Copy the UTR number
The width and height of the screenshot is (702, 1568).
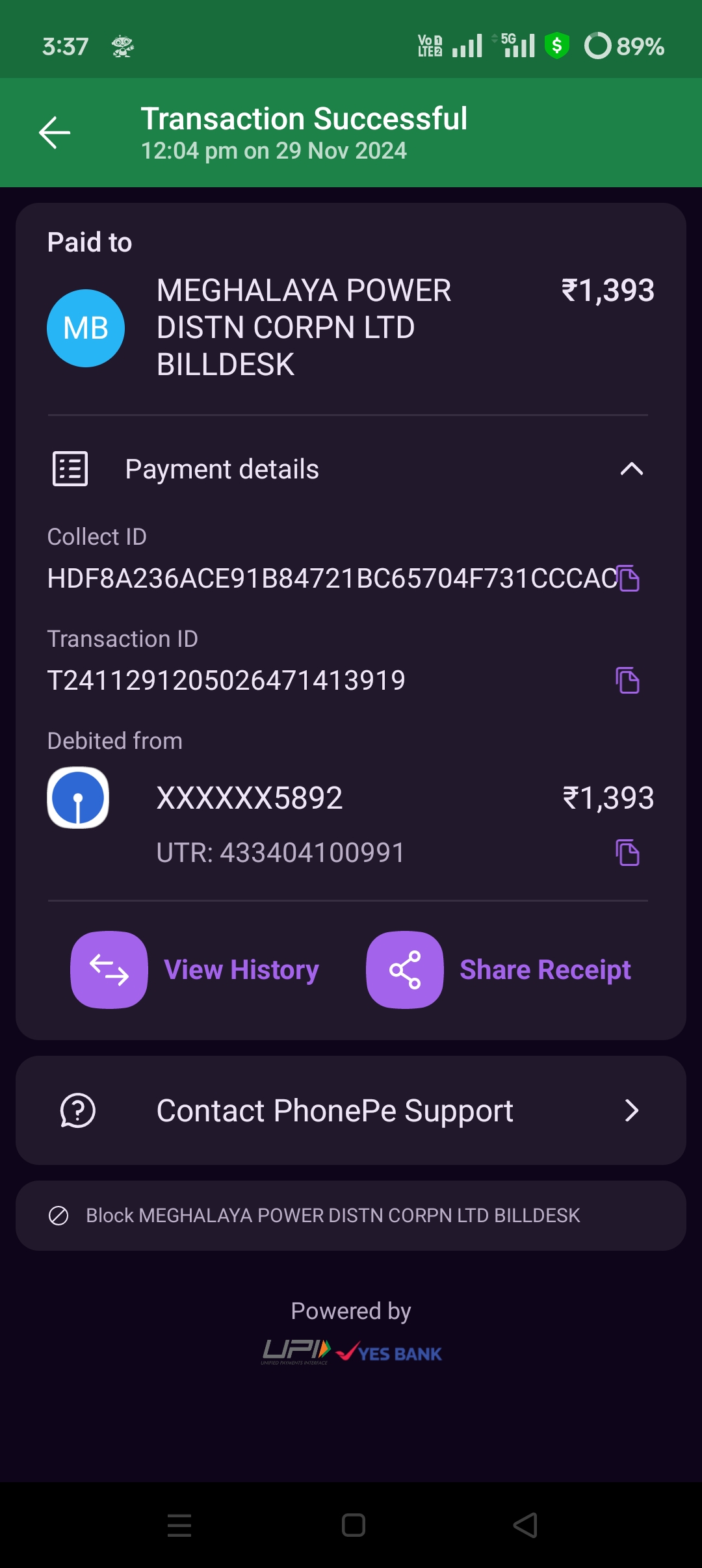coord(627,852)
